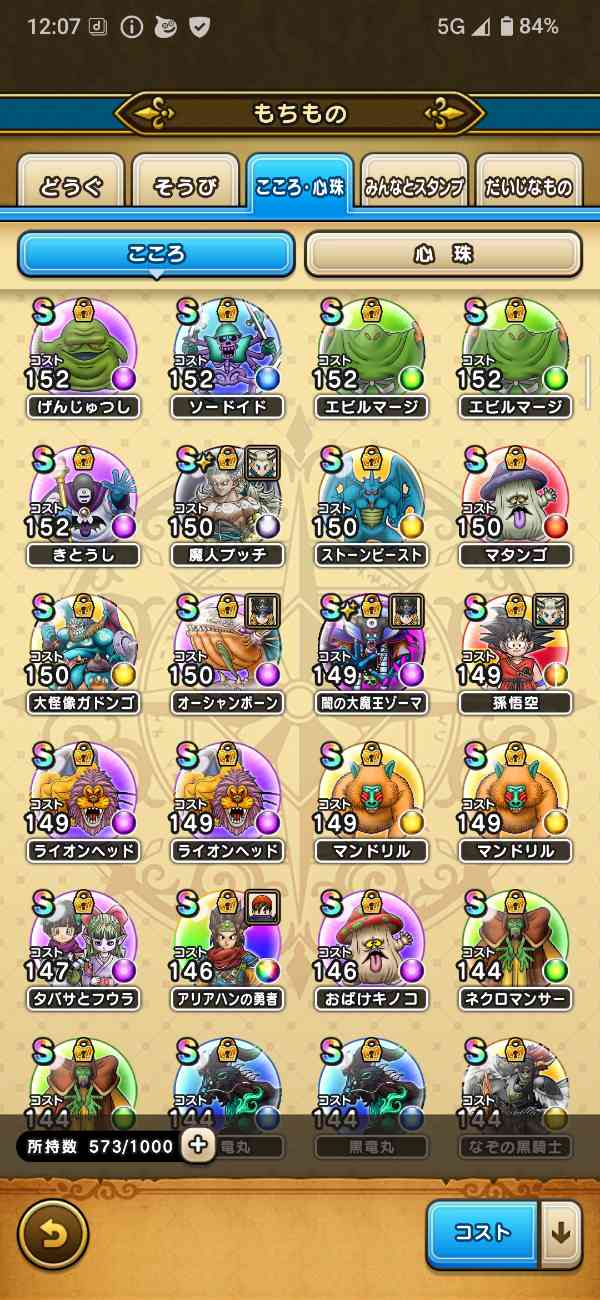Open the みんなとスタンプ tab
600x1300 pixels.
click(414, 186)
